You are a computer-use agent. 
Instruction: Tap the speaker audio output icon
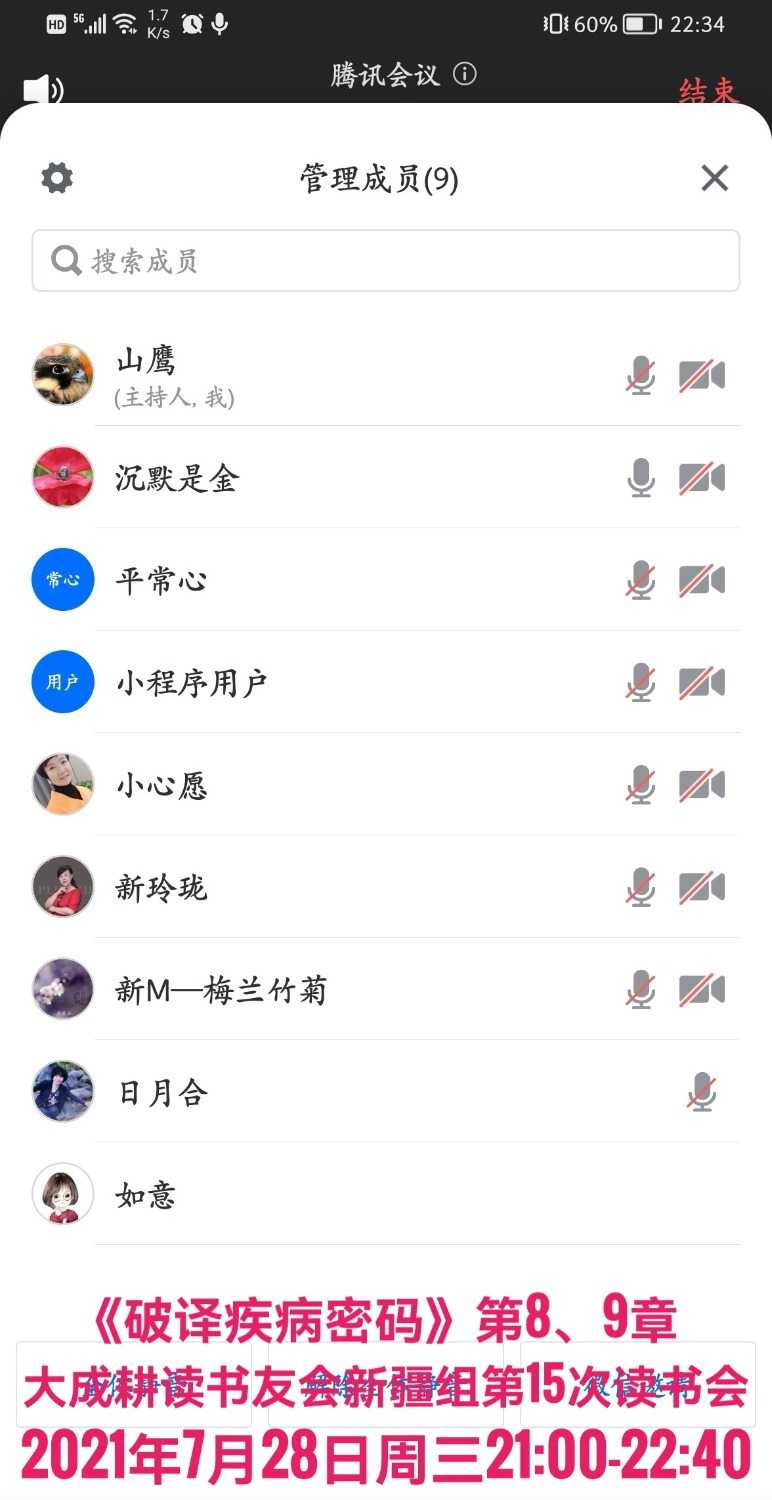point(38,86)
